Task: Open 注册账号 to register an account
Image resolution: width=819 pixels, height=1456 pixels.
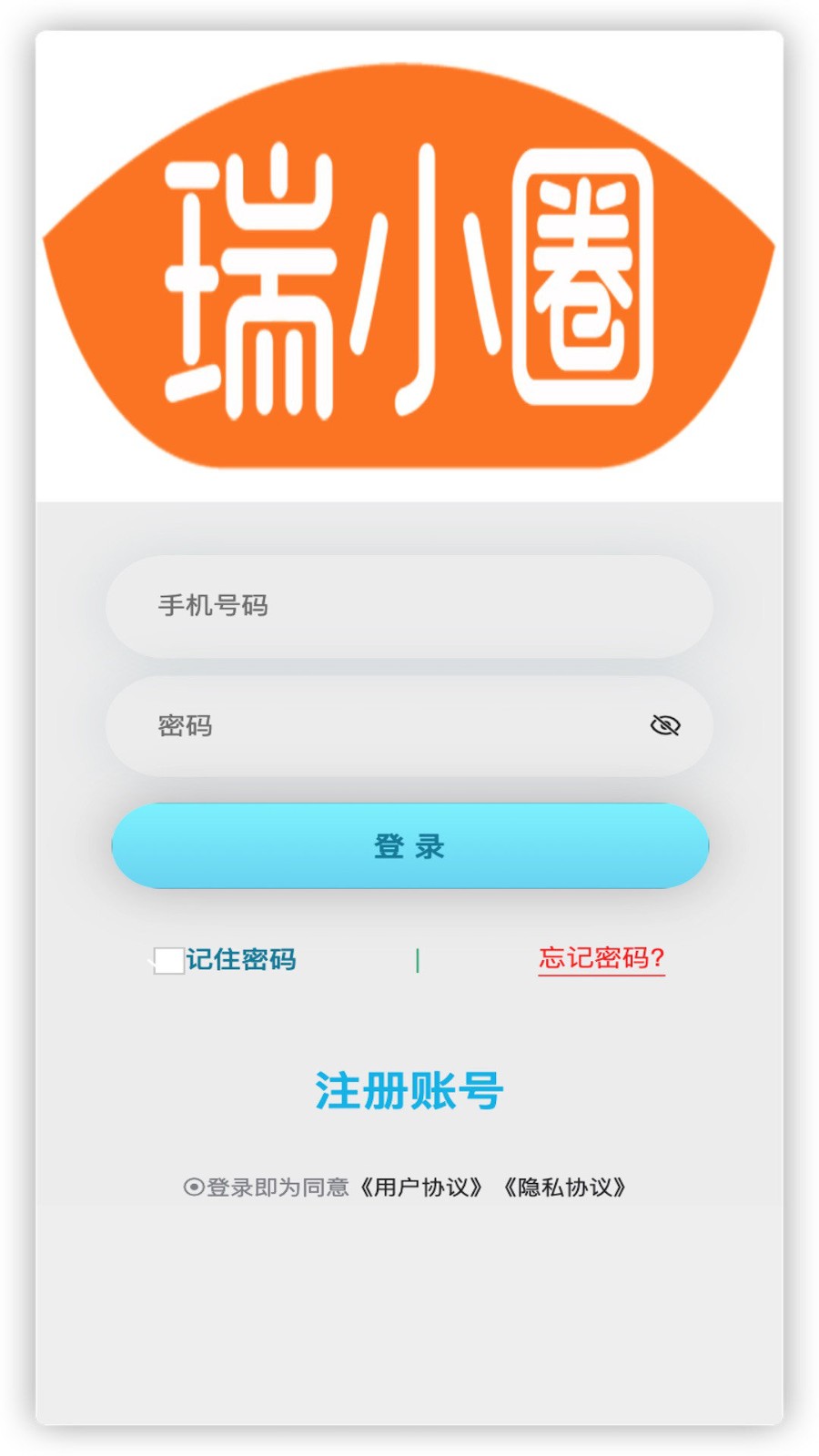Action: pos(409,1090)
